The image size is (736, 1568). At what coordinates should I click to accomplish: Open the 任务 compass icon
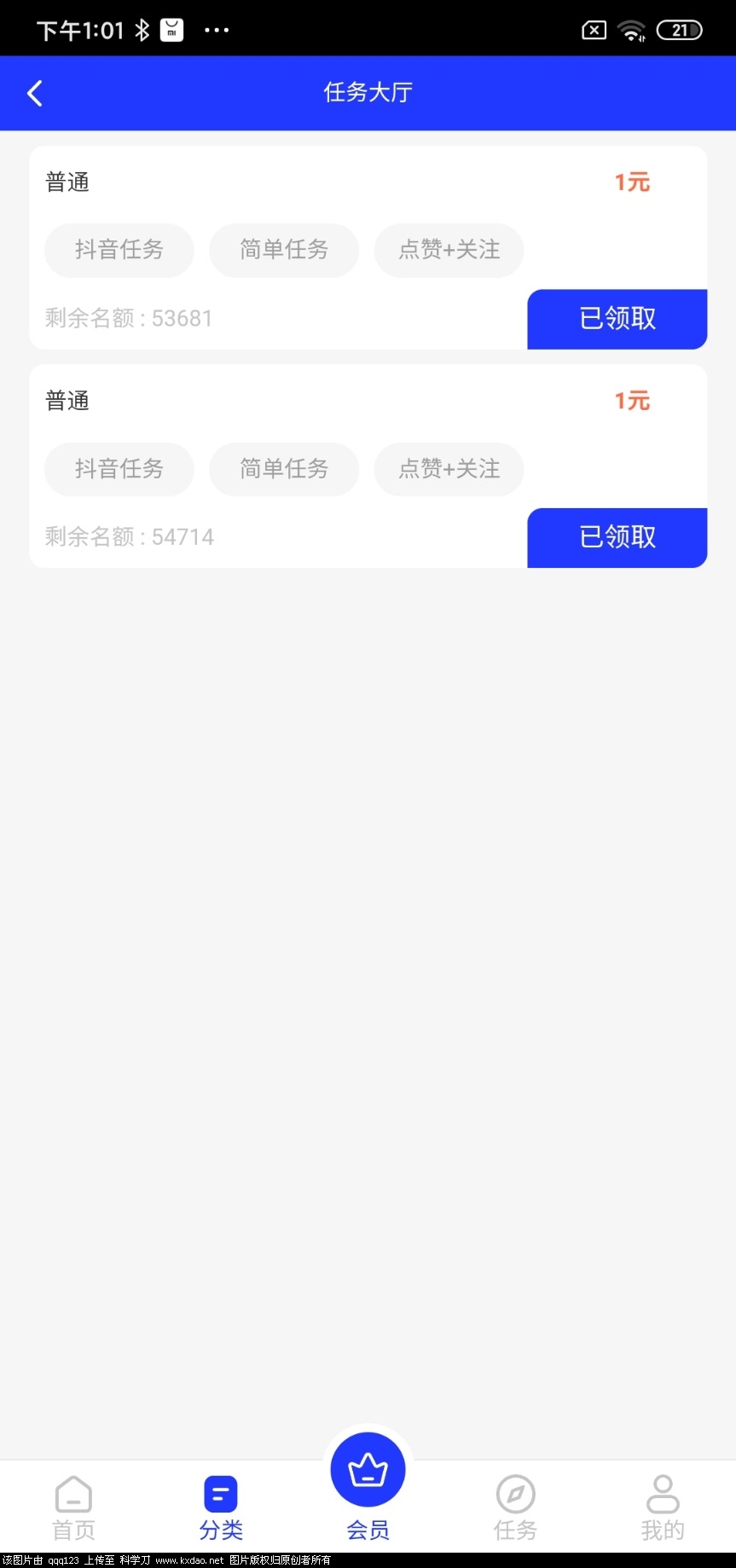click(515, 1494)
